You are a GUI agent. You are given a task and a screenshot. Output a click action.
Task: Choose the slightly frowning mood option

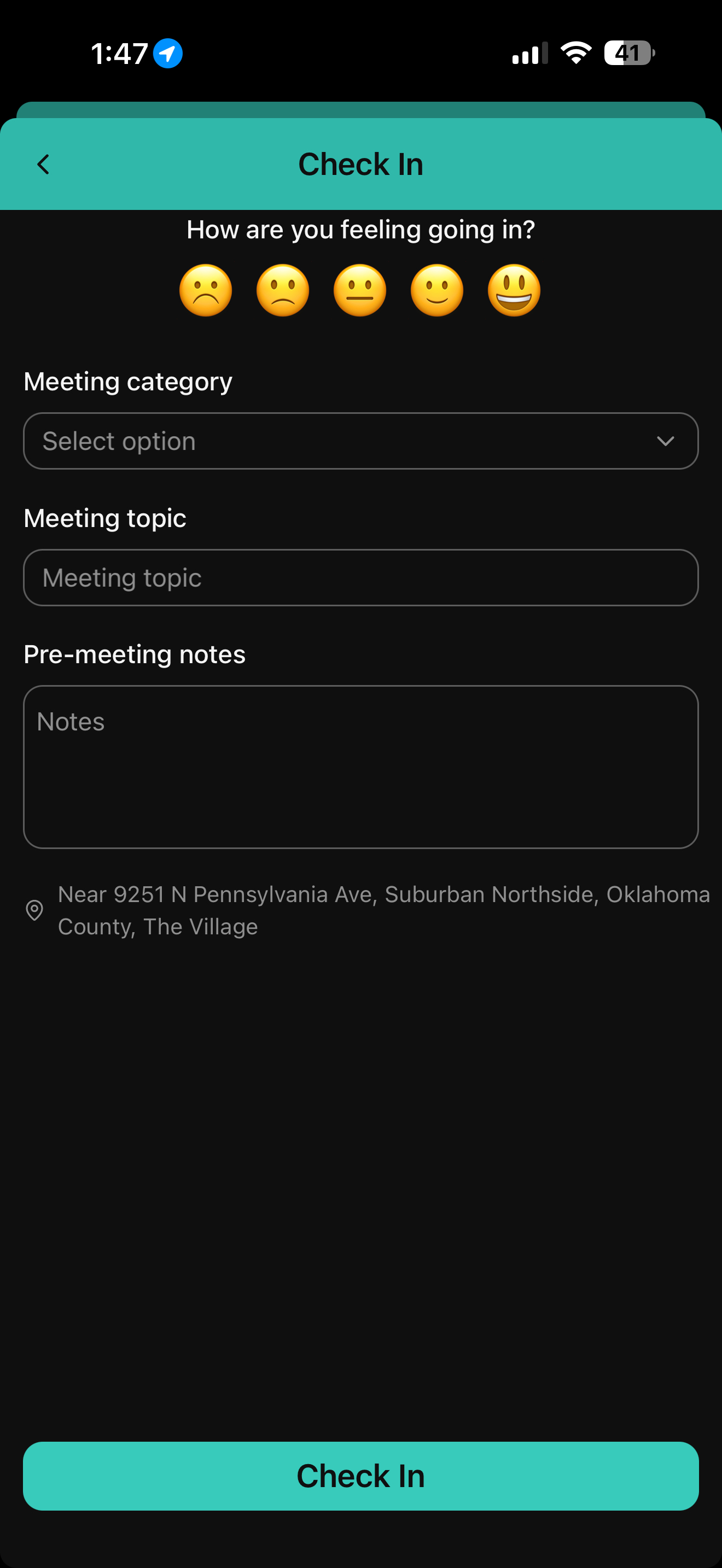(x=282, y=290)
